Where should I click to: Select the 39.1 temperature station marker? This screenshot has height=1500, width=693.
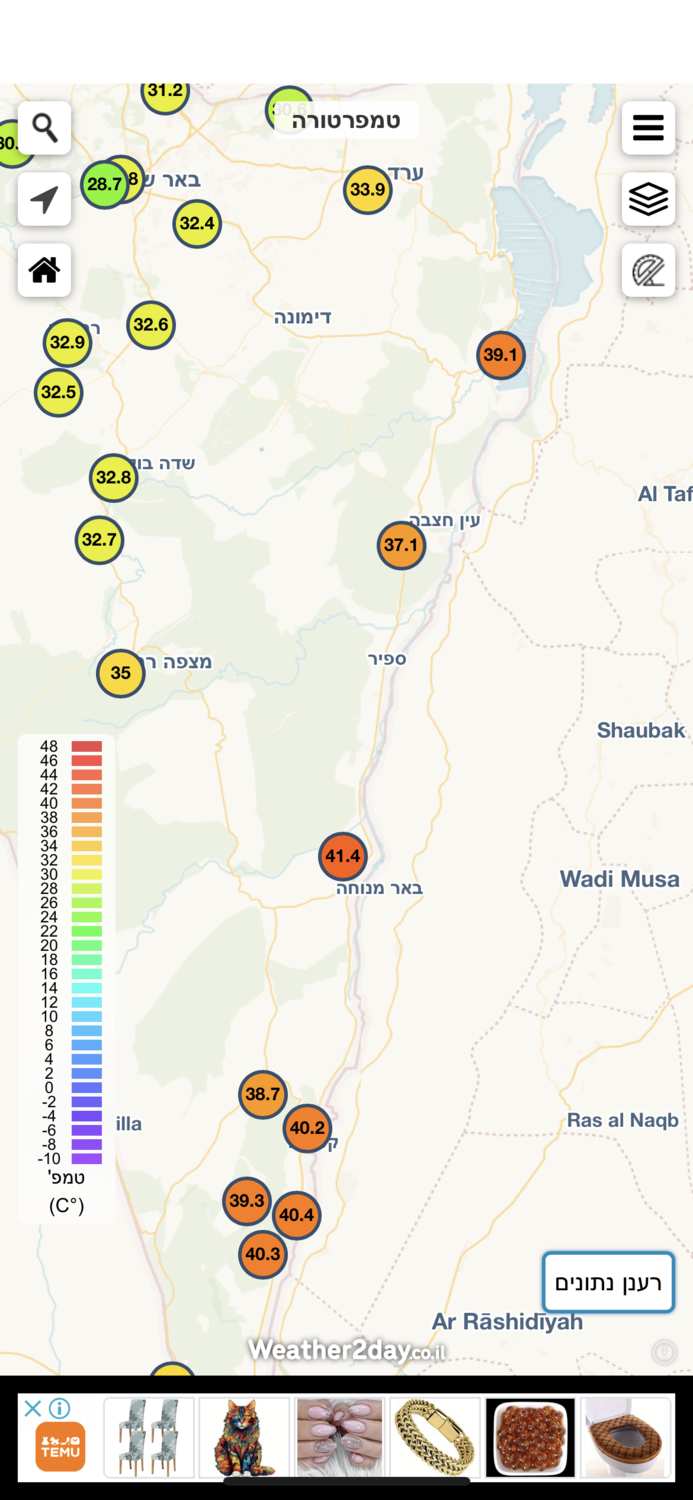click(500, 355)
